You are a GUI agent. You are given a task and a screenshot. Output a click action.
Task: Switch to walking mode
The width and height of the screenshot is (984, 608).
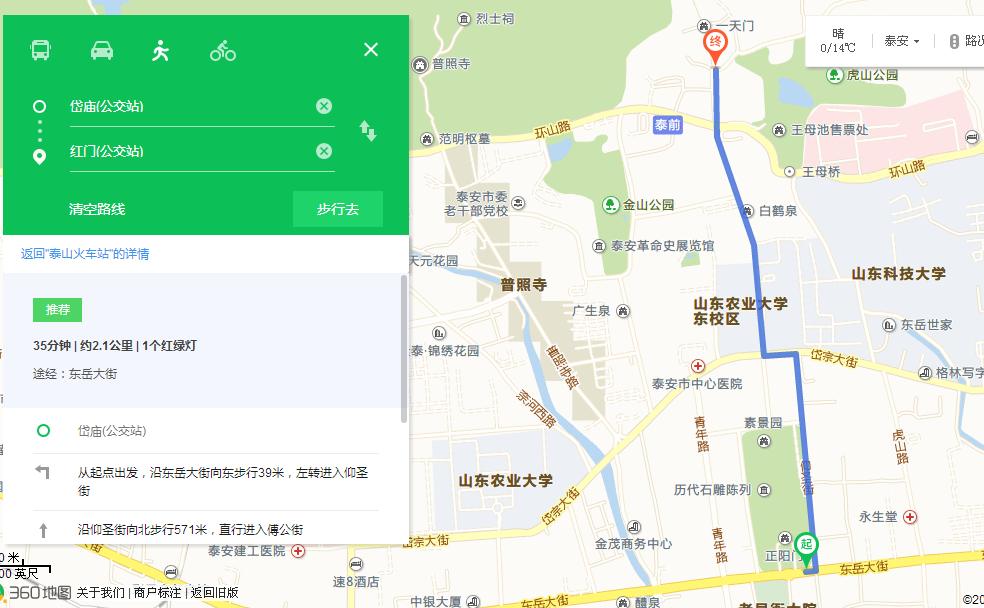pos(161,50)
